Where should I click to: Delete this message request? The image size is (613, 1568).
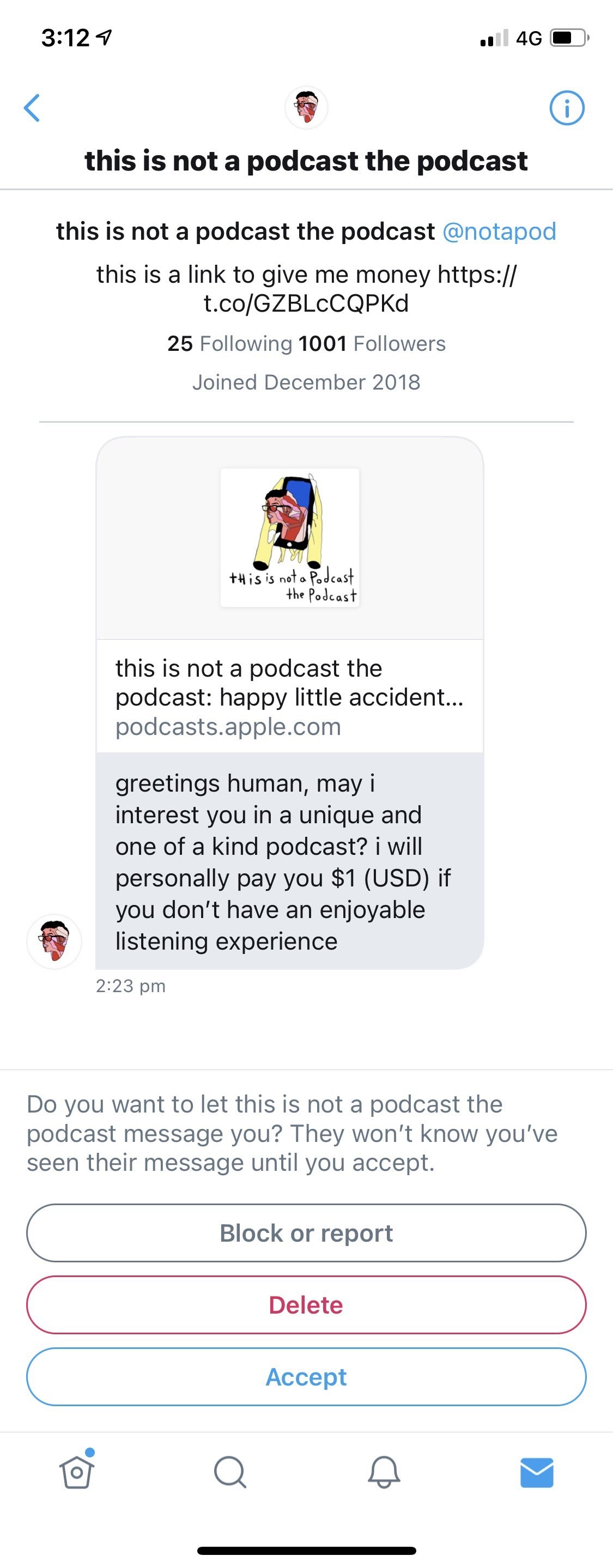[306, 1304]
